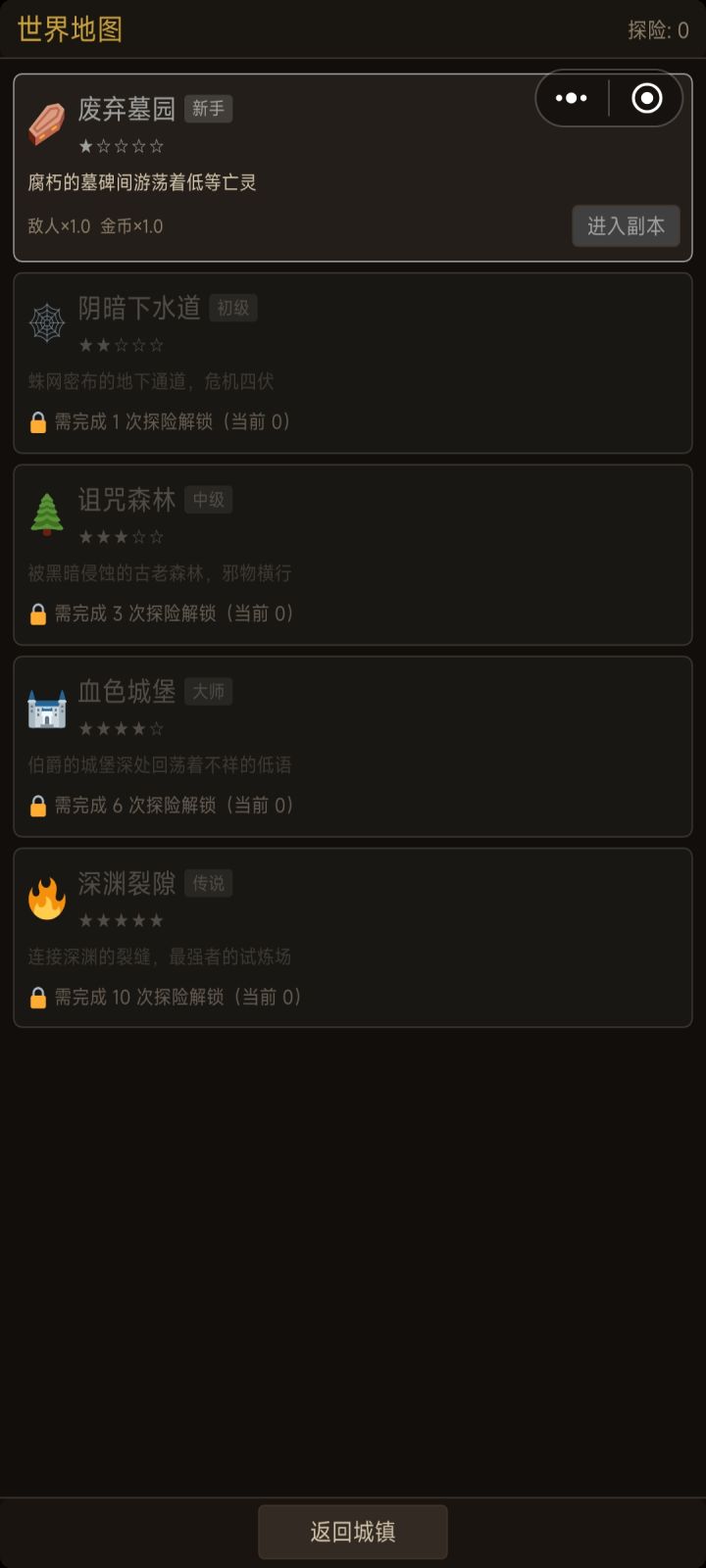Viewport: 706px width, 1568px height.
Task: Click the 进入副本 button
Action: 626,226
